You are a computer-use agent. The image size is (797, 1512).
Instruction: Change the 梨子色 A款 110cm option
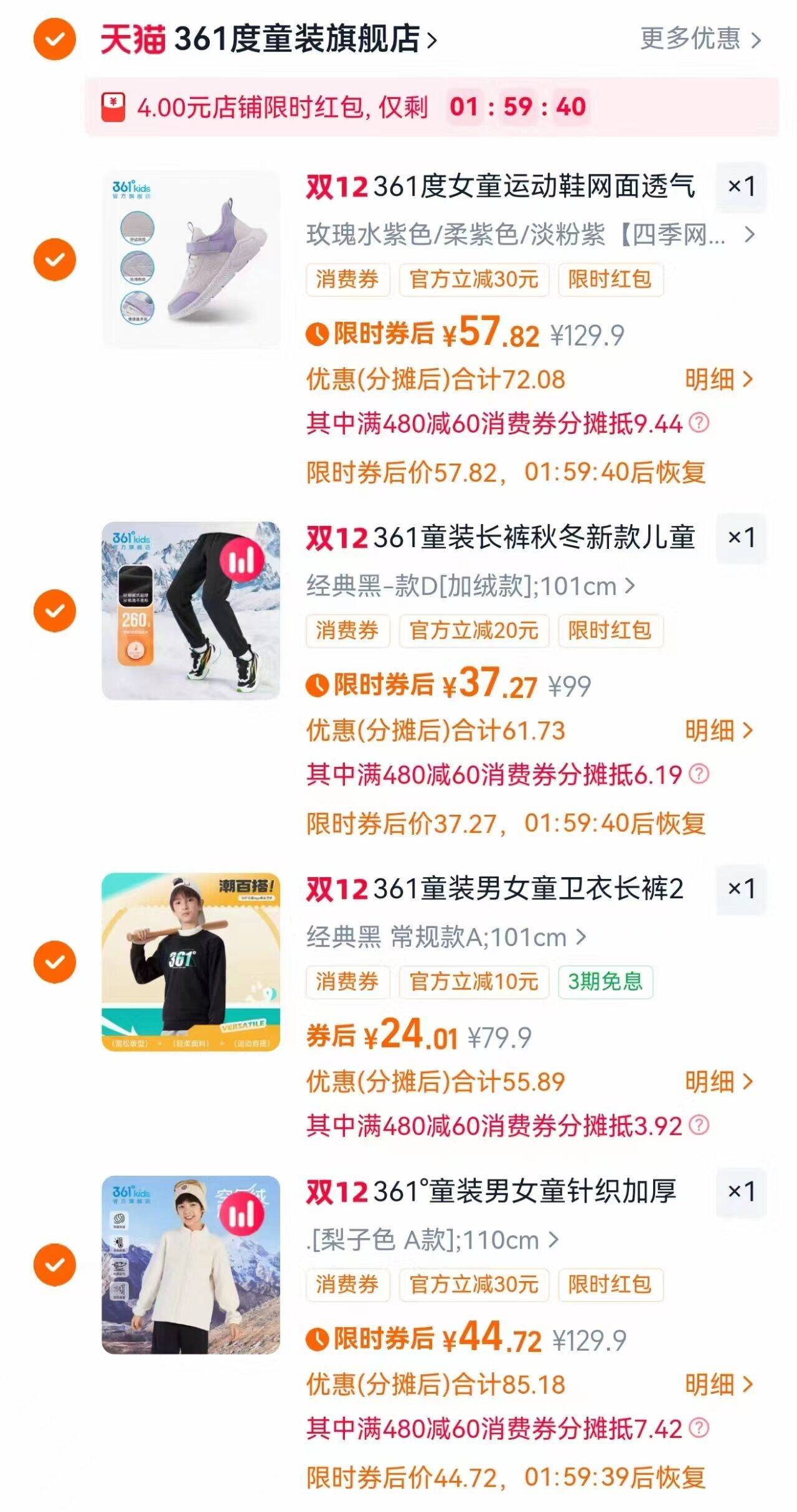[x=433, y=1240]
